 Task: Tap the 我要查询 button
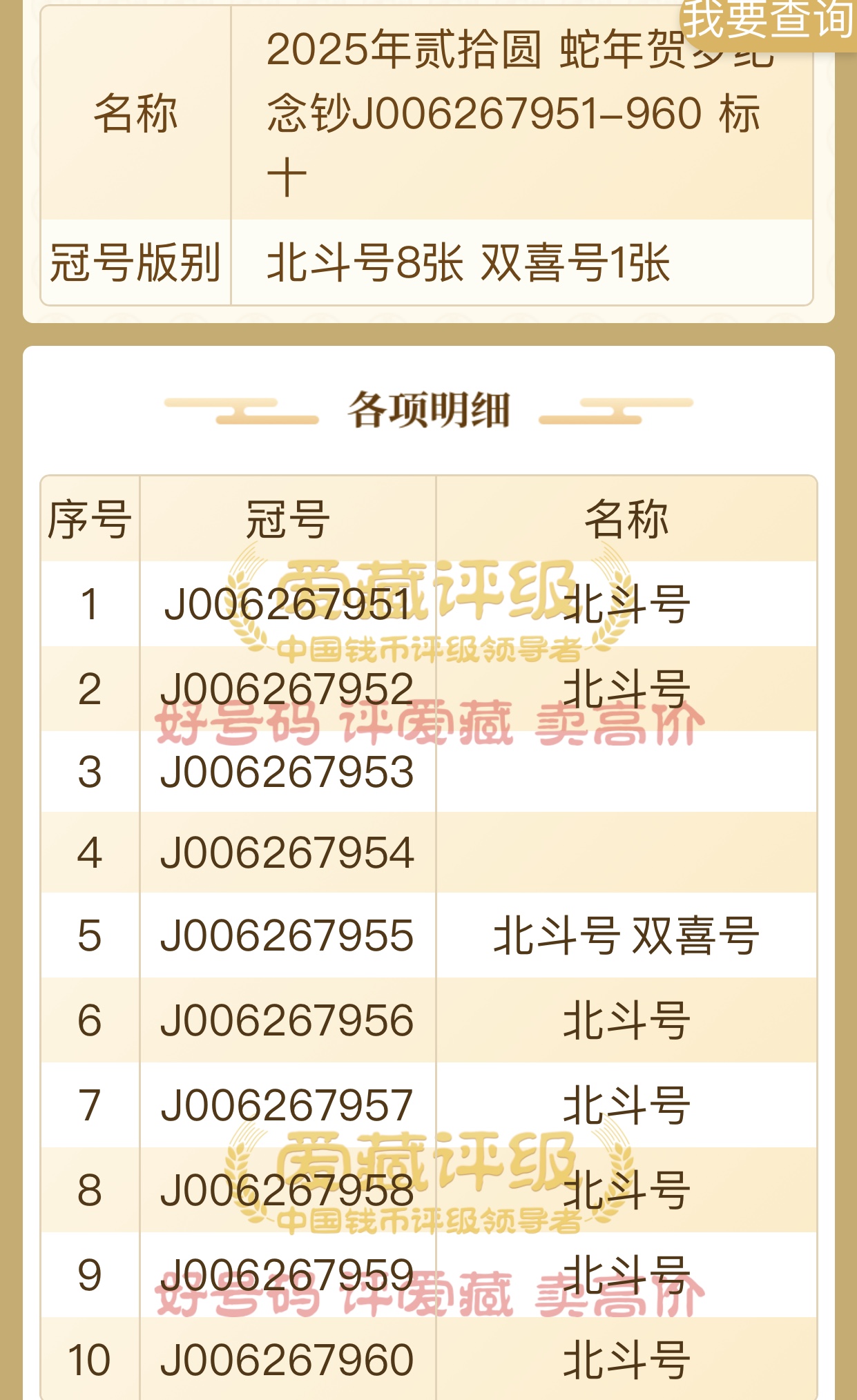tap(768, 21)
